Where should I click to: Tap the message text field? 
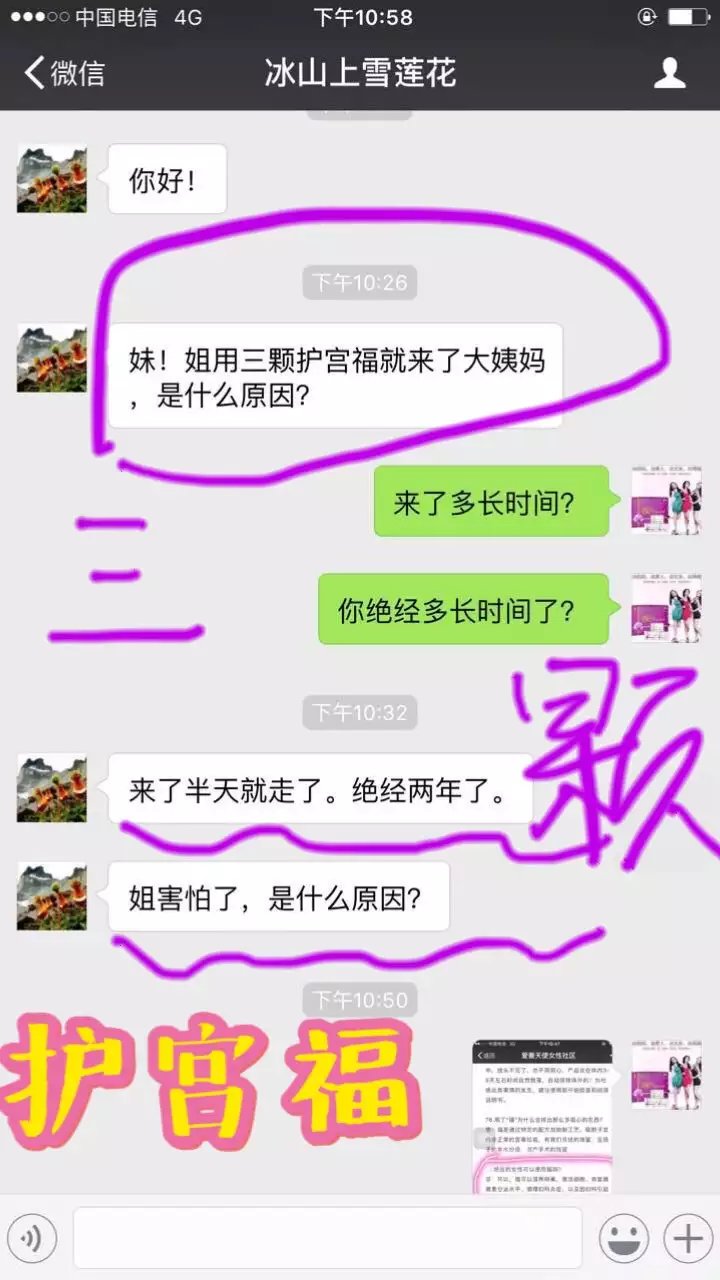(x=327, y=1238)
